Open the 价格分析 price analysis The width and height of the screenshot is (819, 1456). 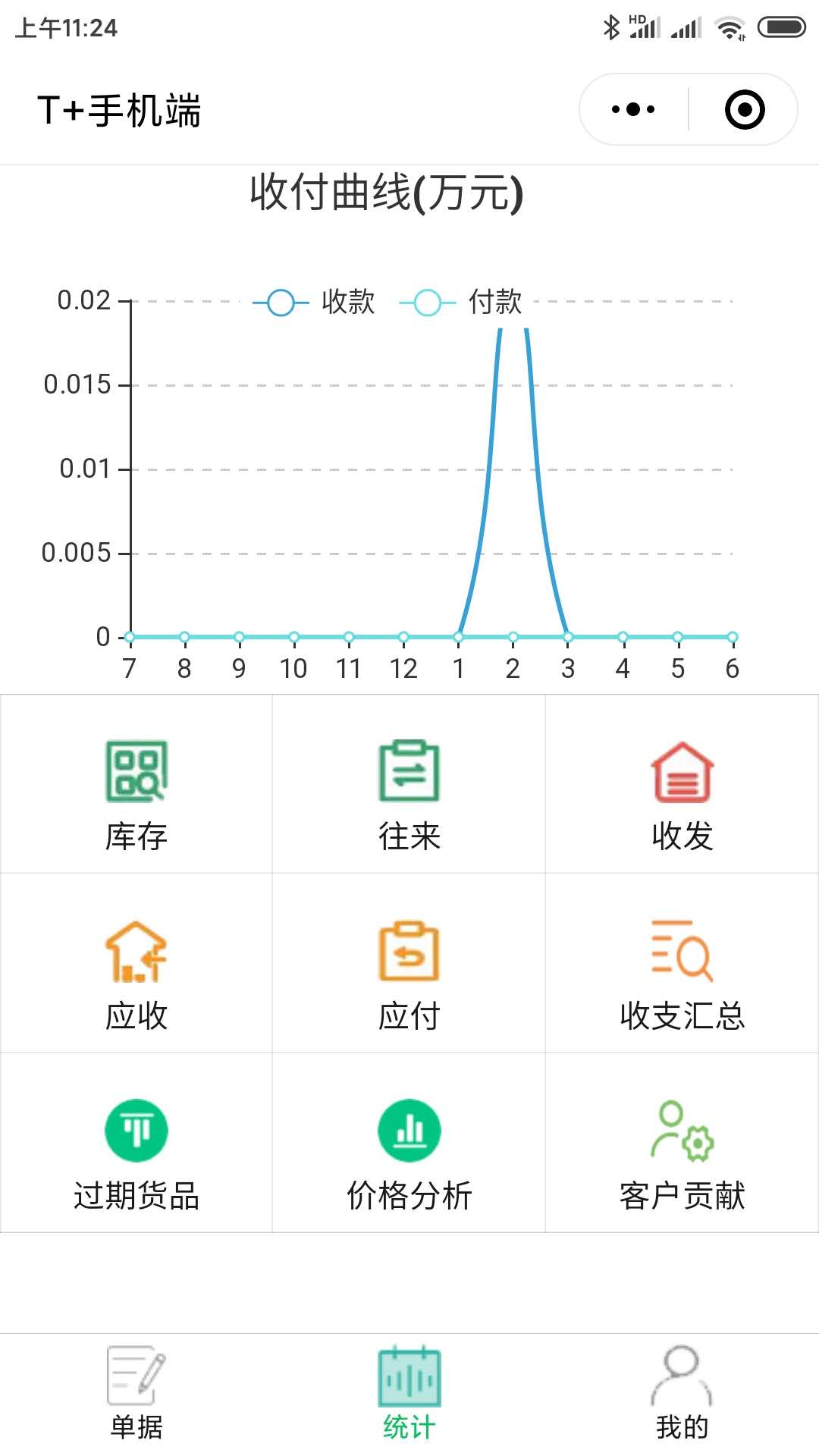pos(409,1152)
